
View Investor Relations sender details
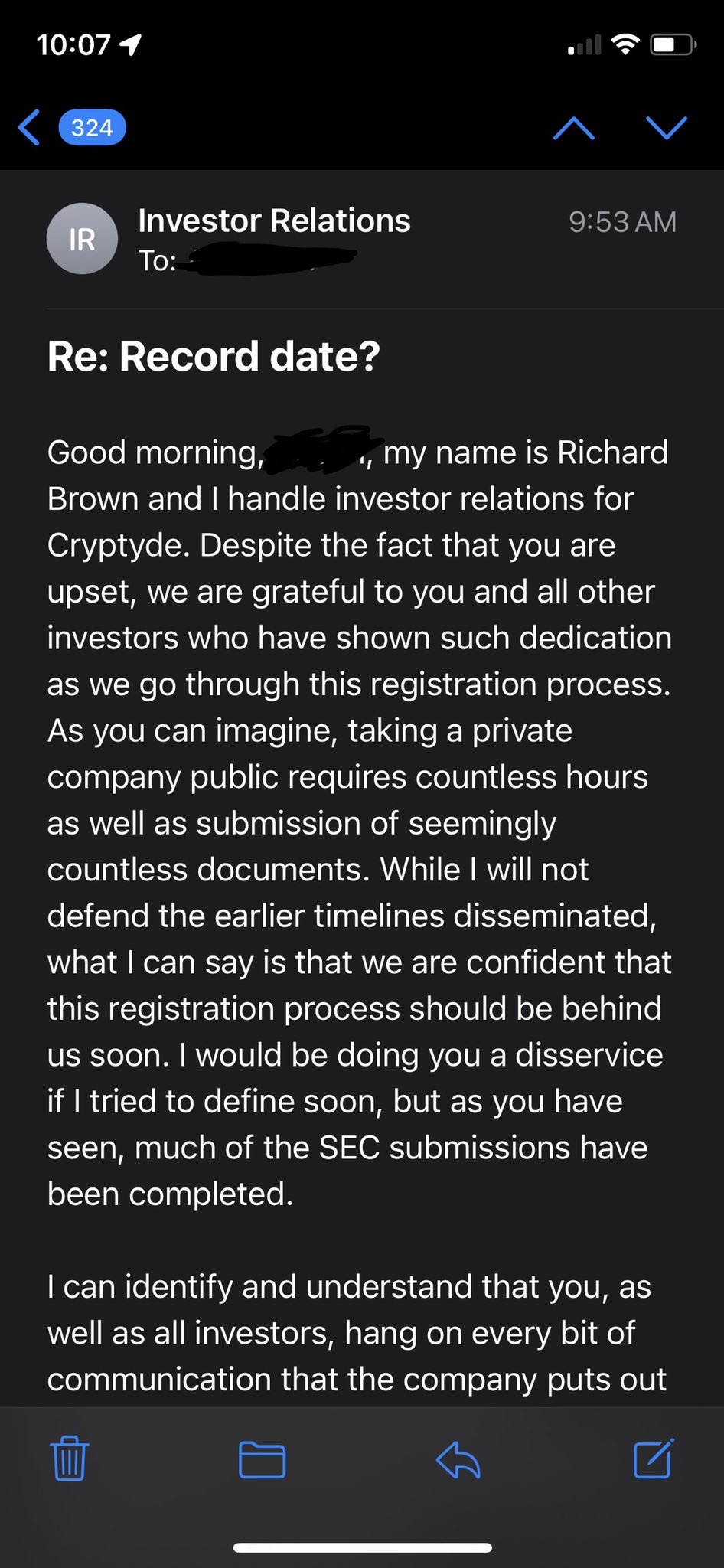click(x=274, y=220)
